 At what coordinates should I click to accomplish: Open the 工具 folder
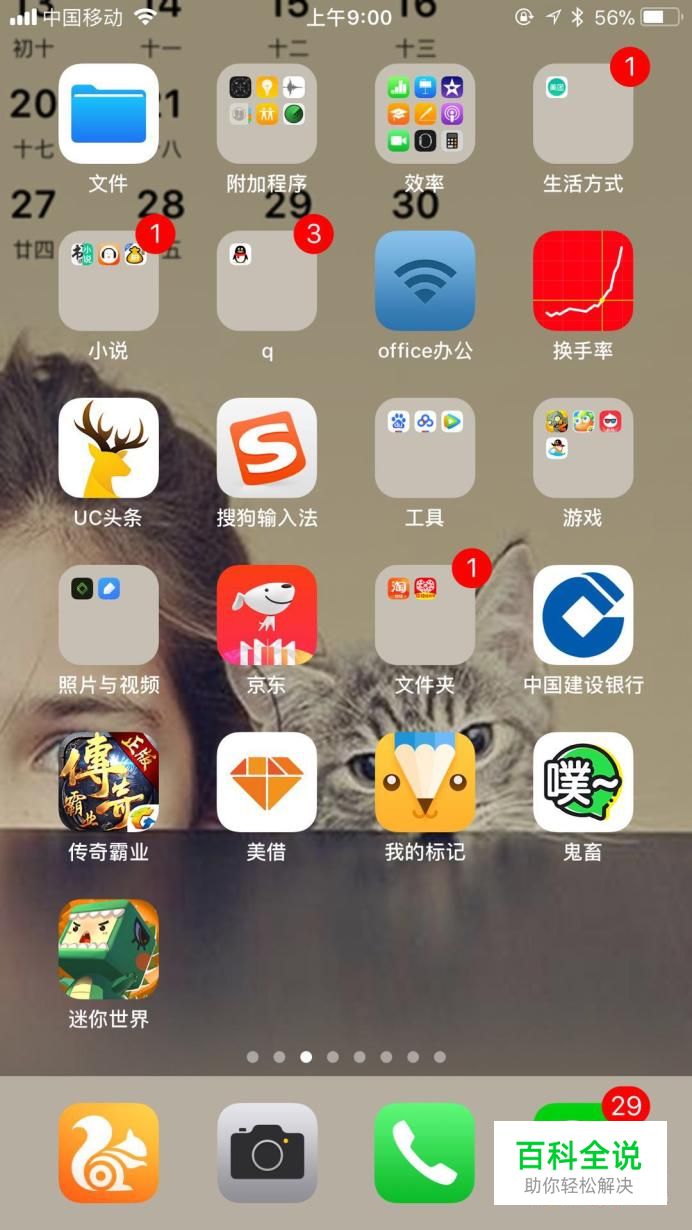[425, 448]
